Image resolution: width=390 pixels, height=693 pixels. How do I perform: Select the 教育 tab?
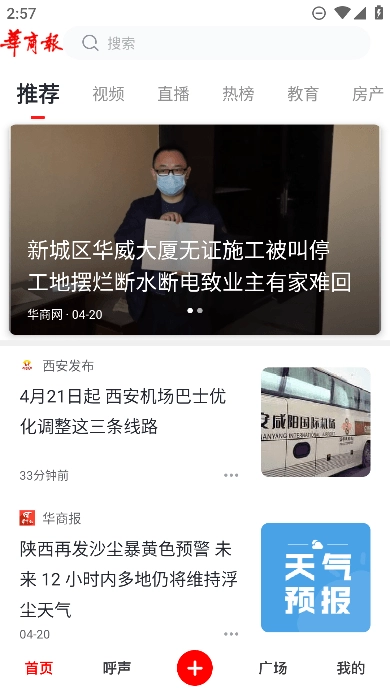point(303,94)
